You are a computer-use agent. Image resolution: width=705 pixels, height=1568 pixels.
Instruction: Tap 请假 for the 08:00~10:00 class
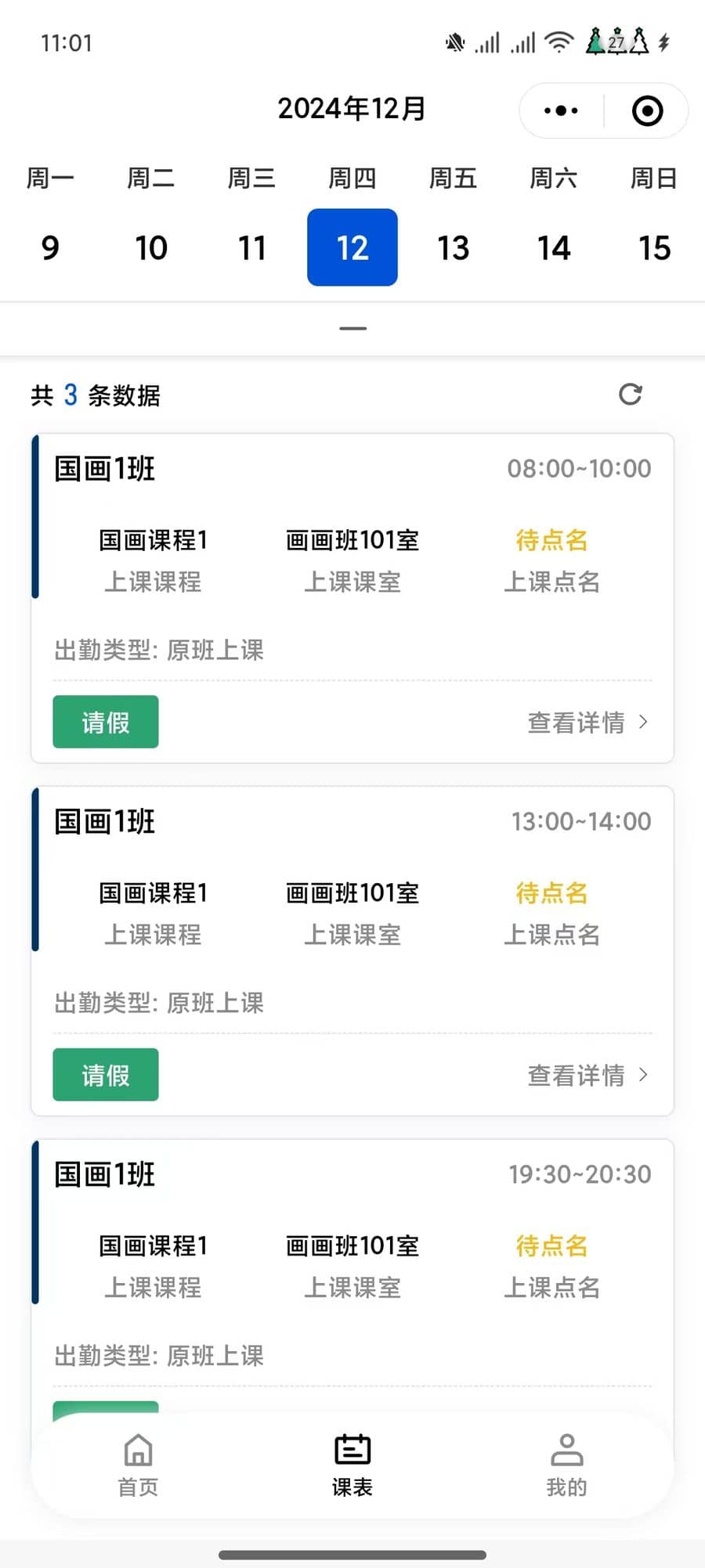tap(106, 722)
